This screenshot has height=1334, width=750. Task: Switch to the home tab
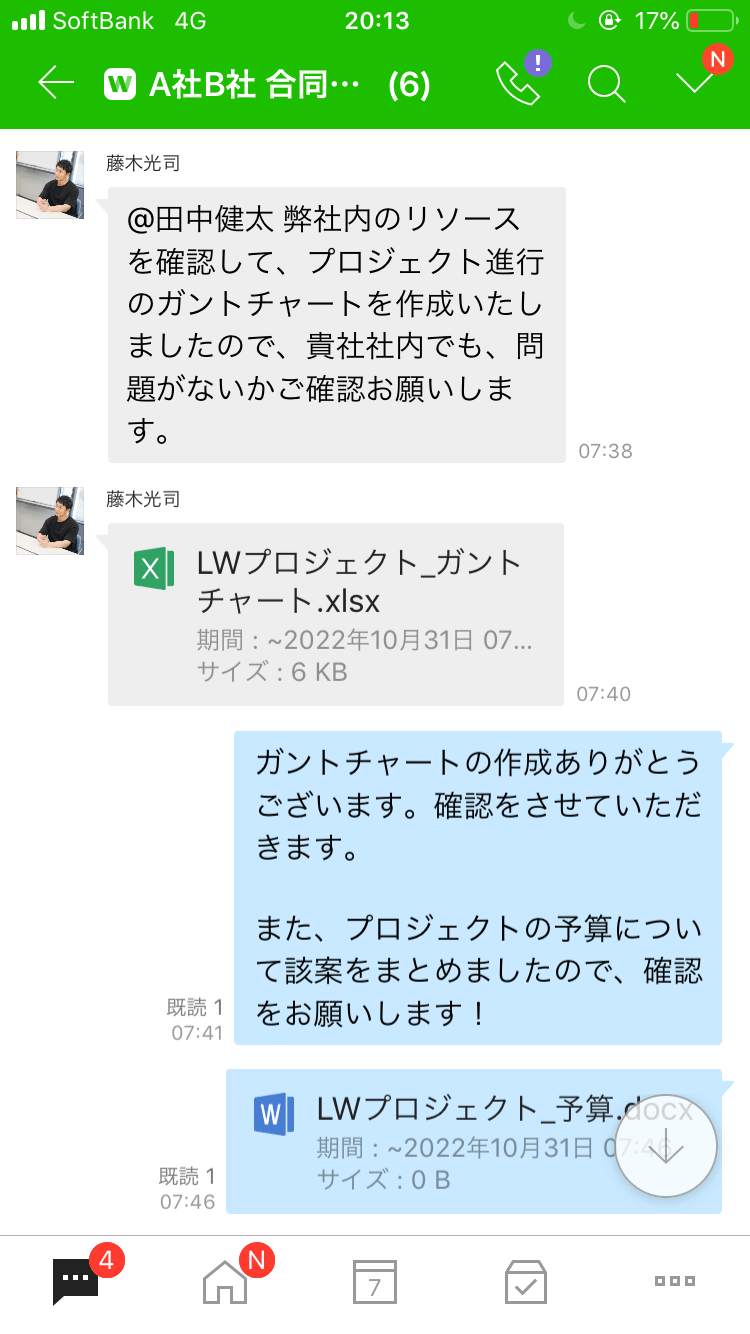(x=225, y=1281)
